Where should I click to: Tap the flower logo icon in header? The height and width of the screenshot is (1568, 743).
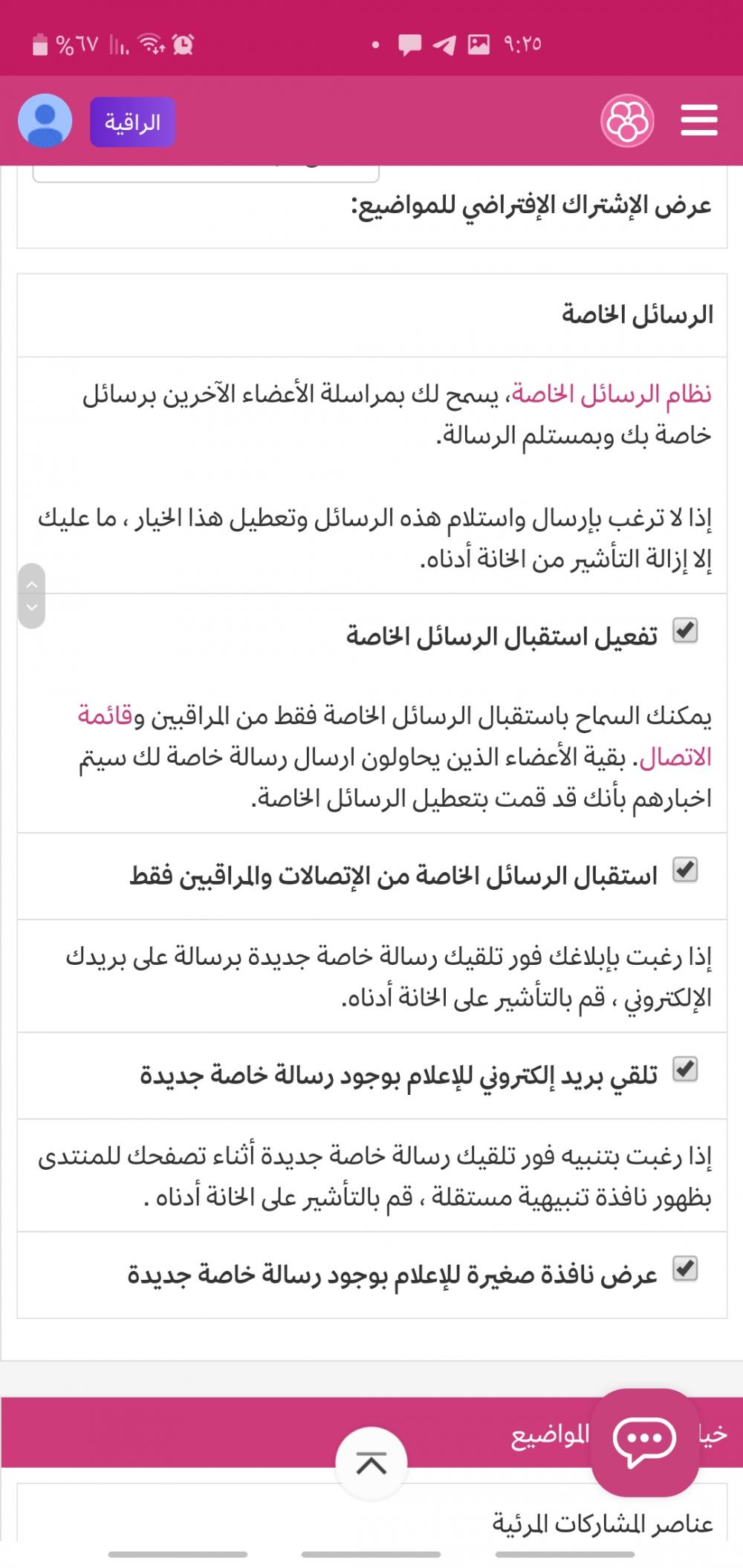[x=626, y=121]
